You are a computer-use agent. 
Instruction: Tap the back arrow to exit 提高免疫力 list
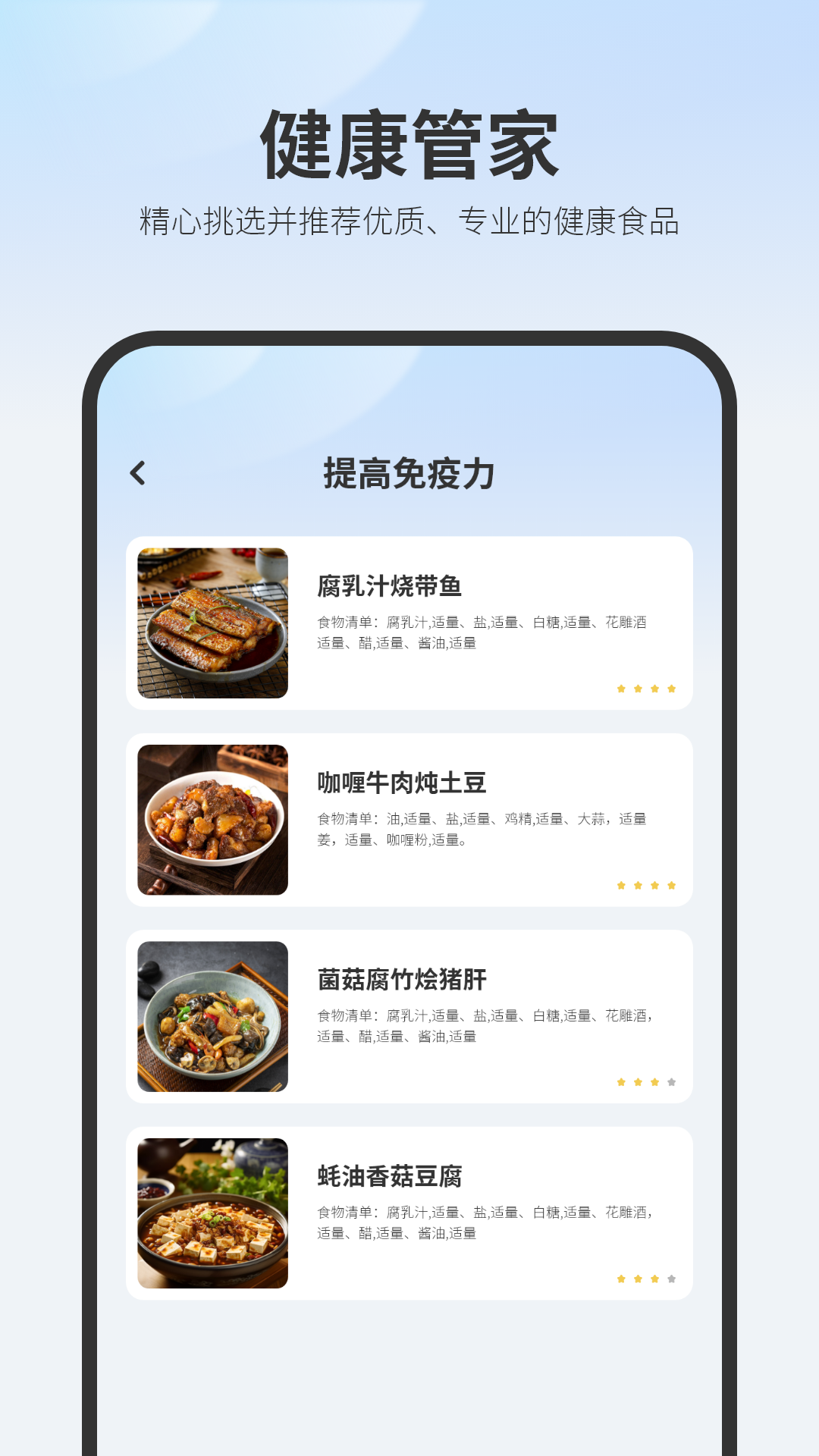tap(138, 472)
